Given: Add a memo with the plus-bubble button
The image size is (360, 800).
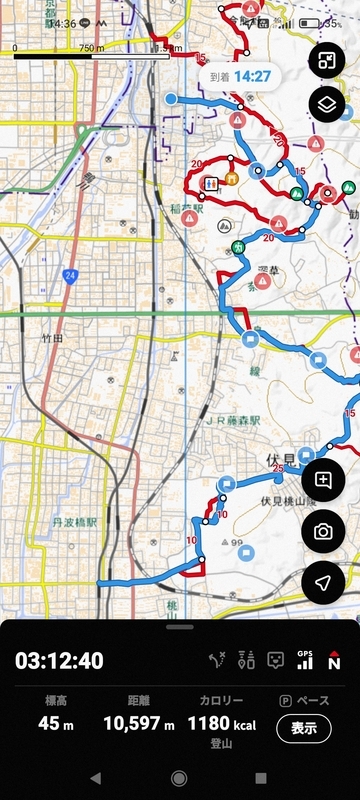Looking at the screenshot, I should 323,480.
